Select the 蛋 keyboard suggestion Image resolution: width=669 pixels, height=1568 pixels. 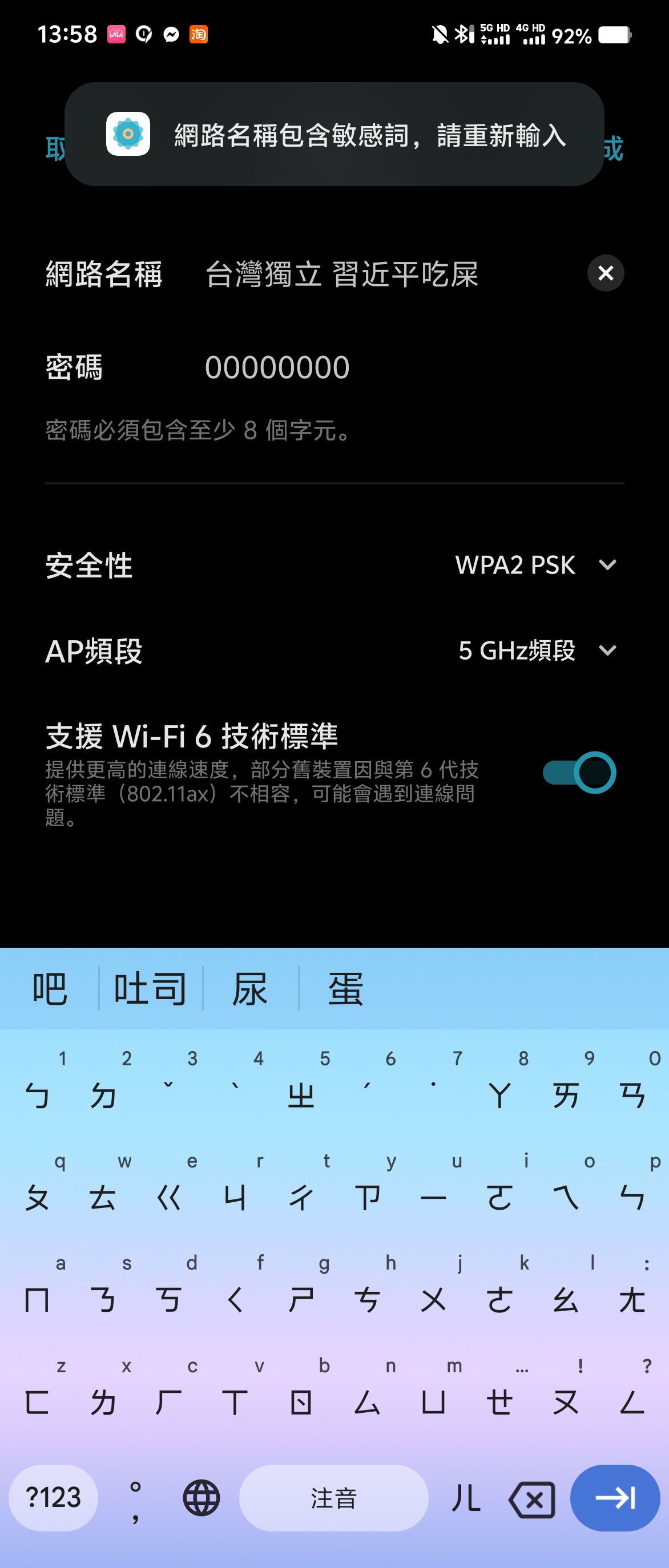coord(346,988)
